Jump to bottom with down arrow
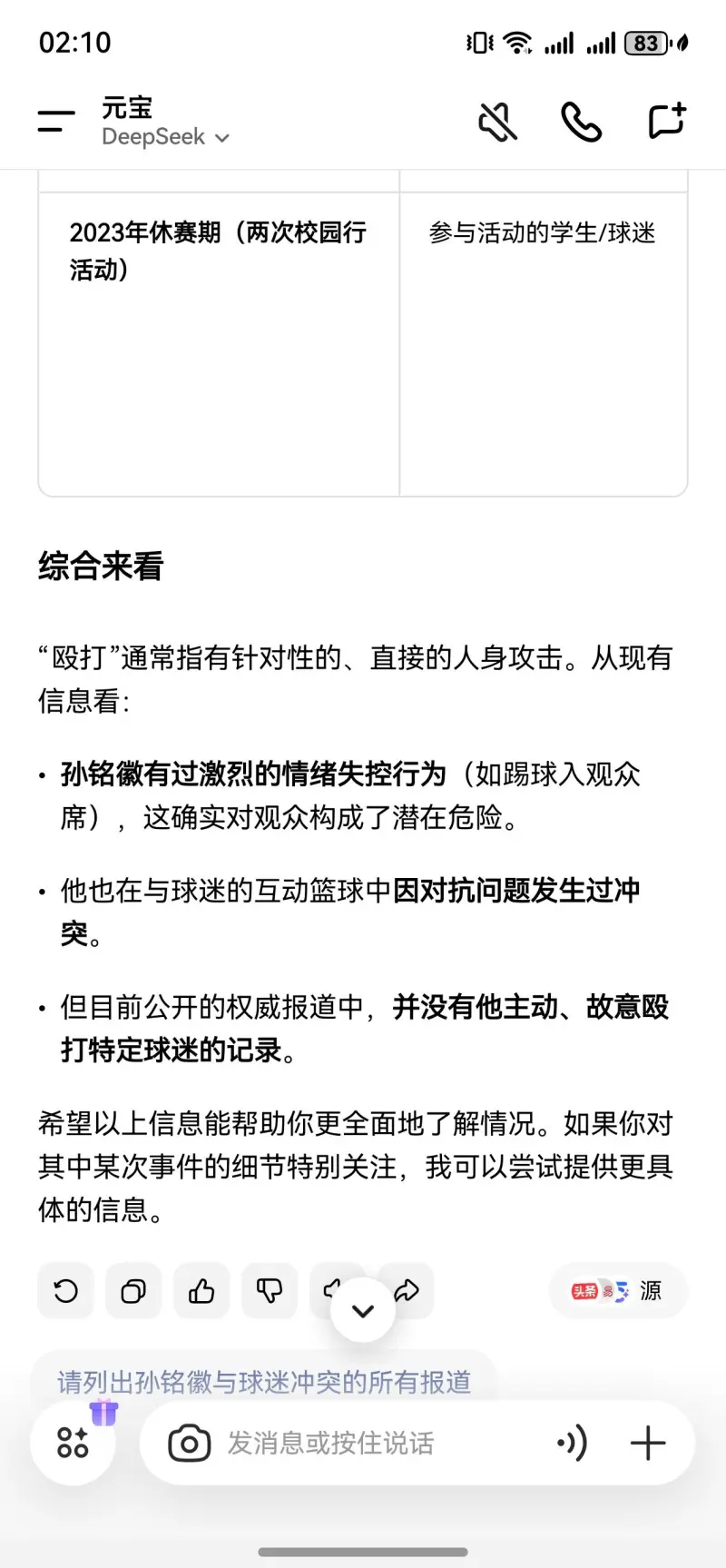This screenshot has height=1568, width=726. (x=363, y=1310)
